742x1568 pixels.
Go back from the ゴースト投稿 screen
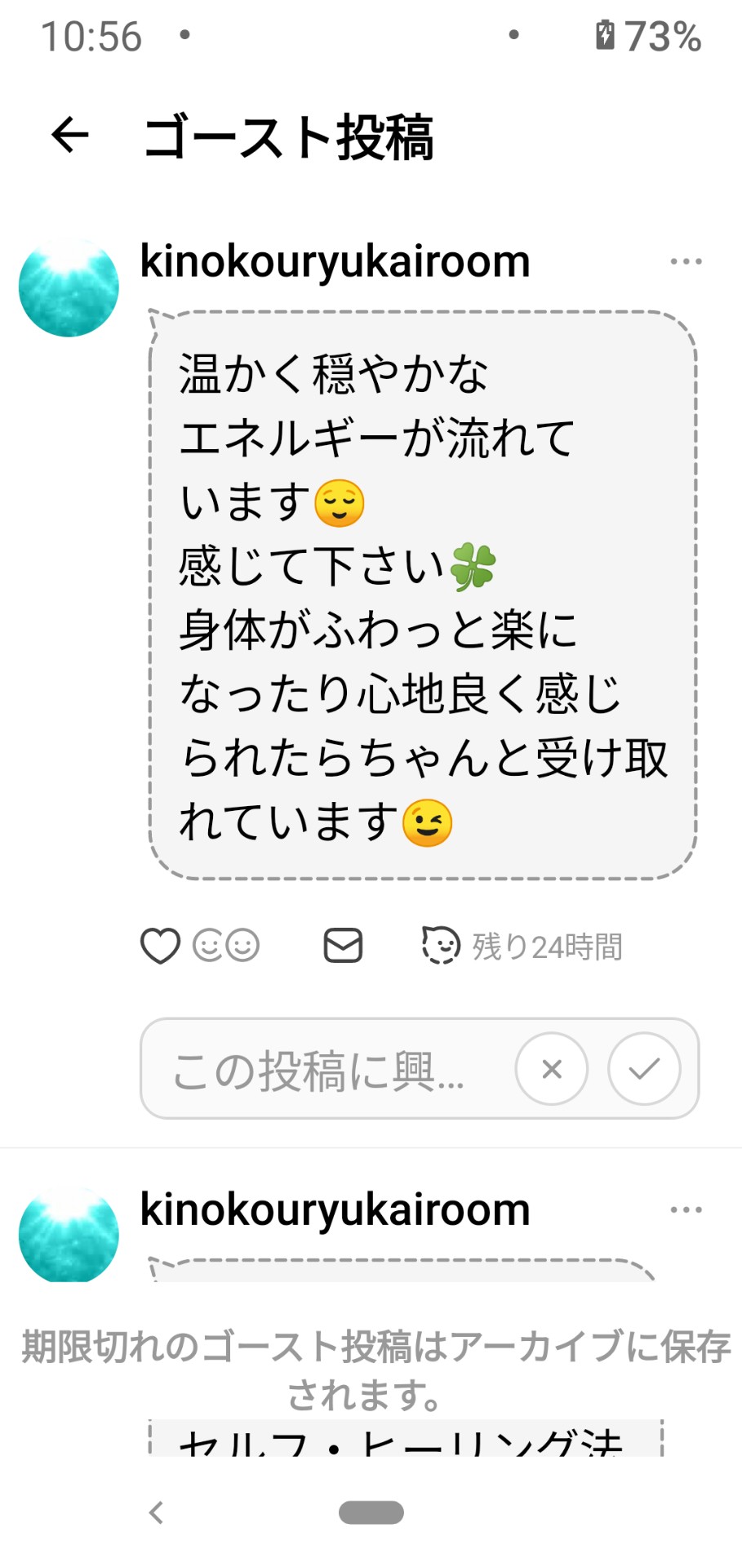[70, 135]
